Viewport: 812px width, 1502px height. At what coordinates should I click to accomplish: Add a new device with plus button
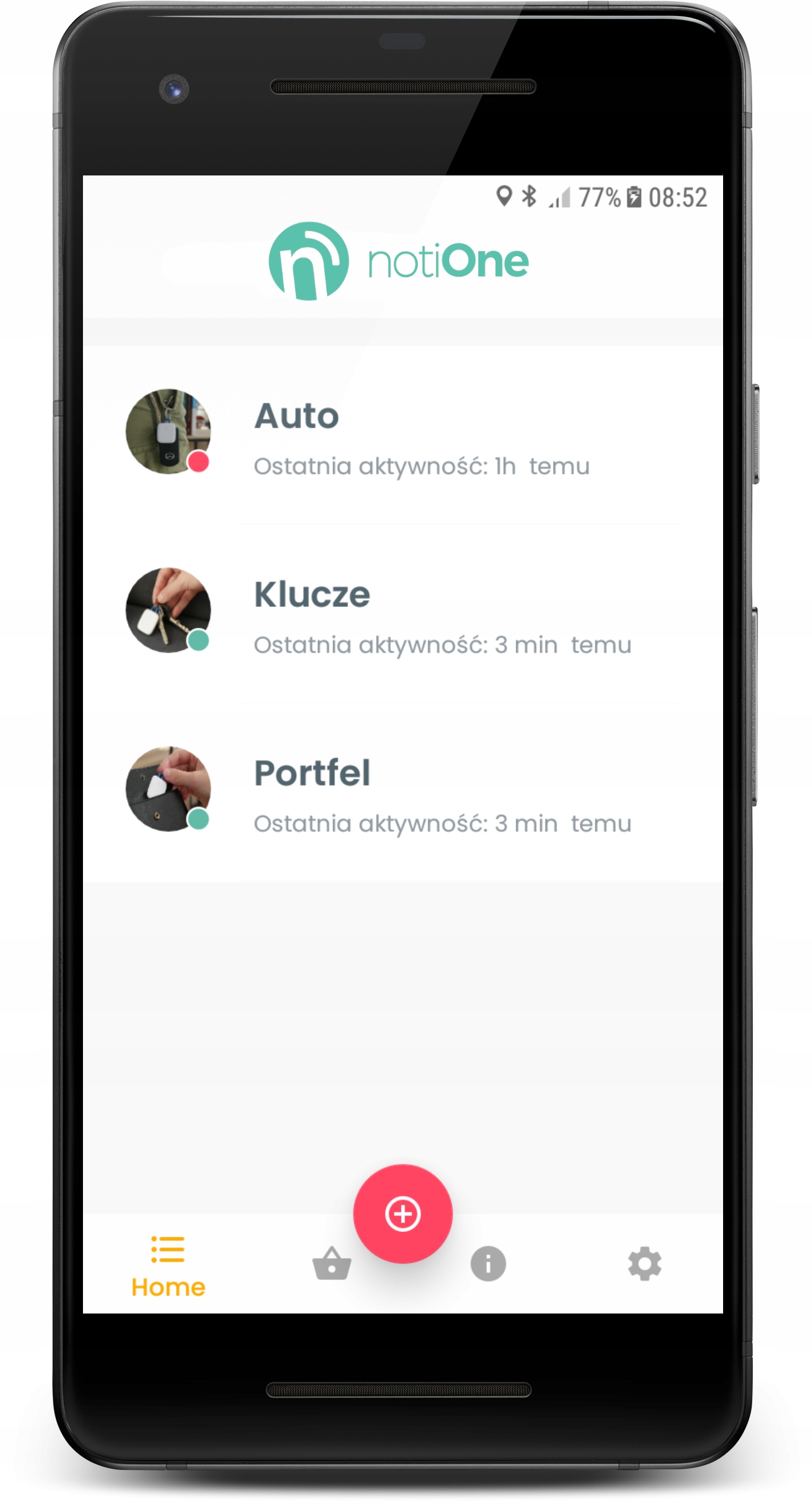(x=402, y=1214)
